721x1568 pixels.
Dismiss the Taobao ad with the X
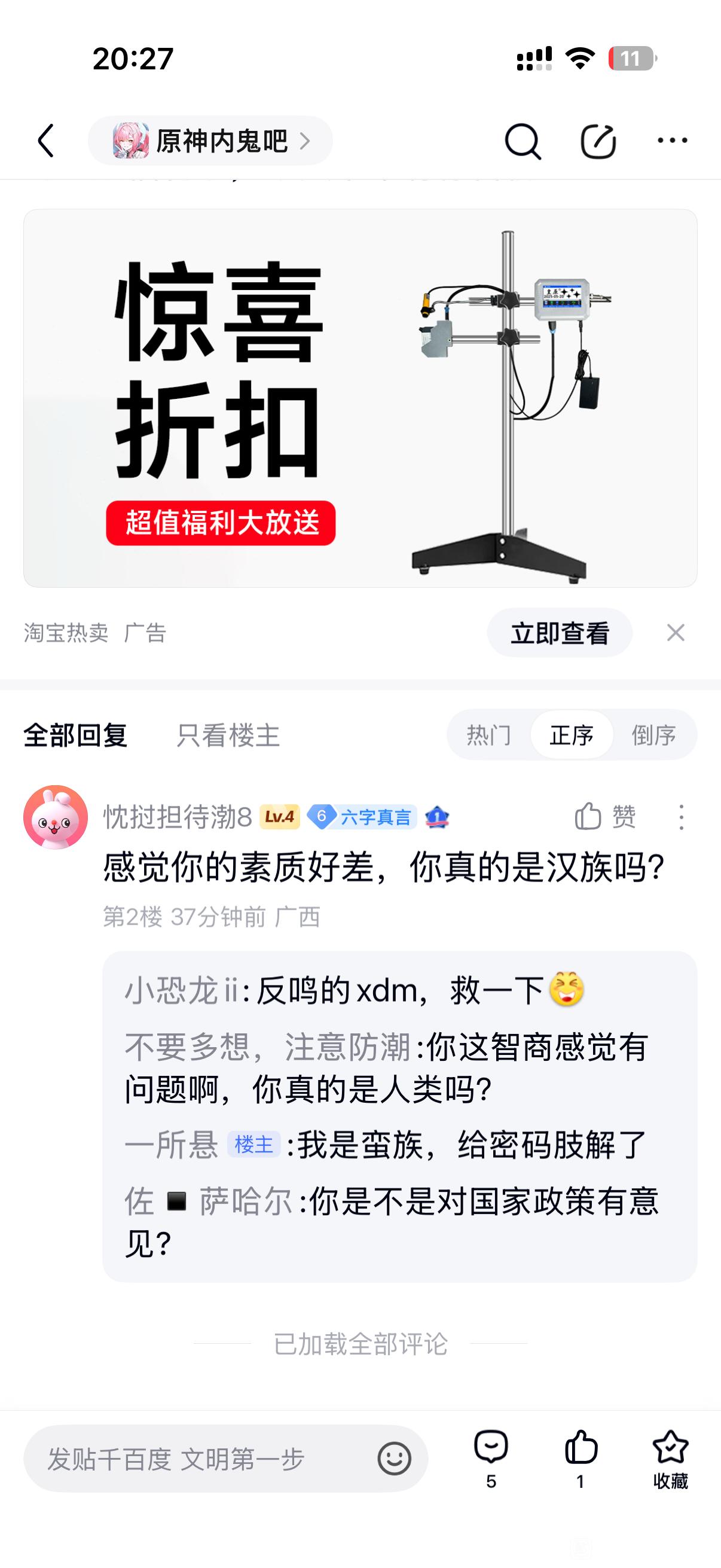[x=676, y=633]
